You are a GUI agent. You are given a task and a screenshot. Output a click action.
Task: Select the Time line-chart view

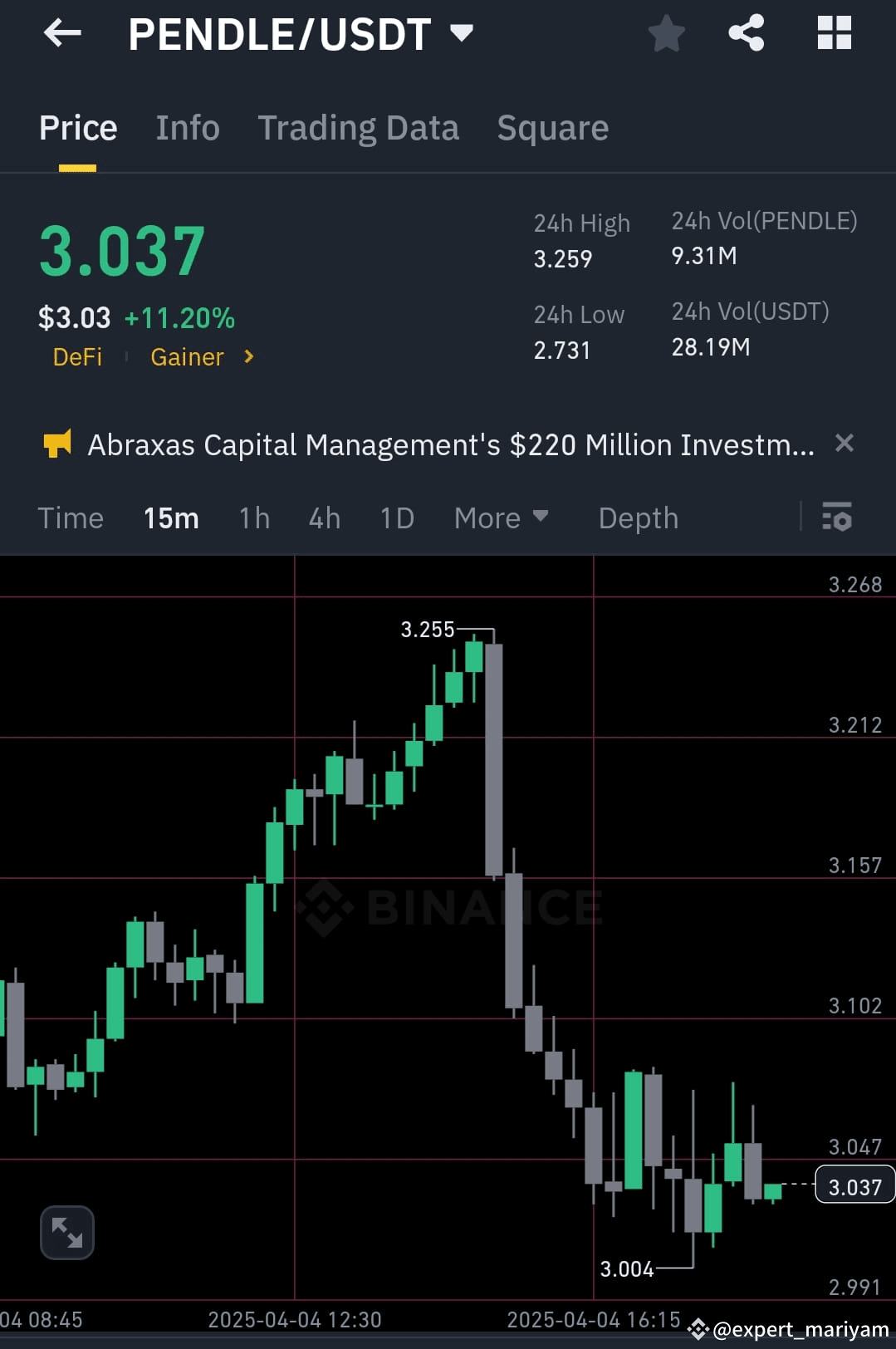tap(71, 518)
